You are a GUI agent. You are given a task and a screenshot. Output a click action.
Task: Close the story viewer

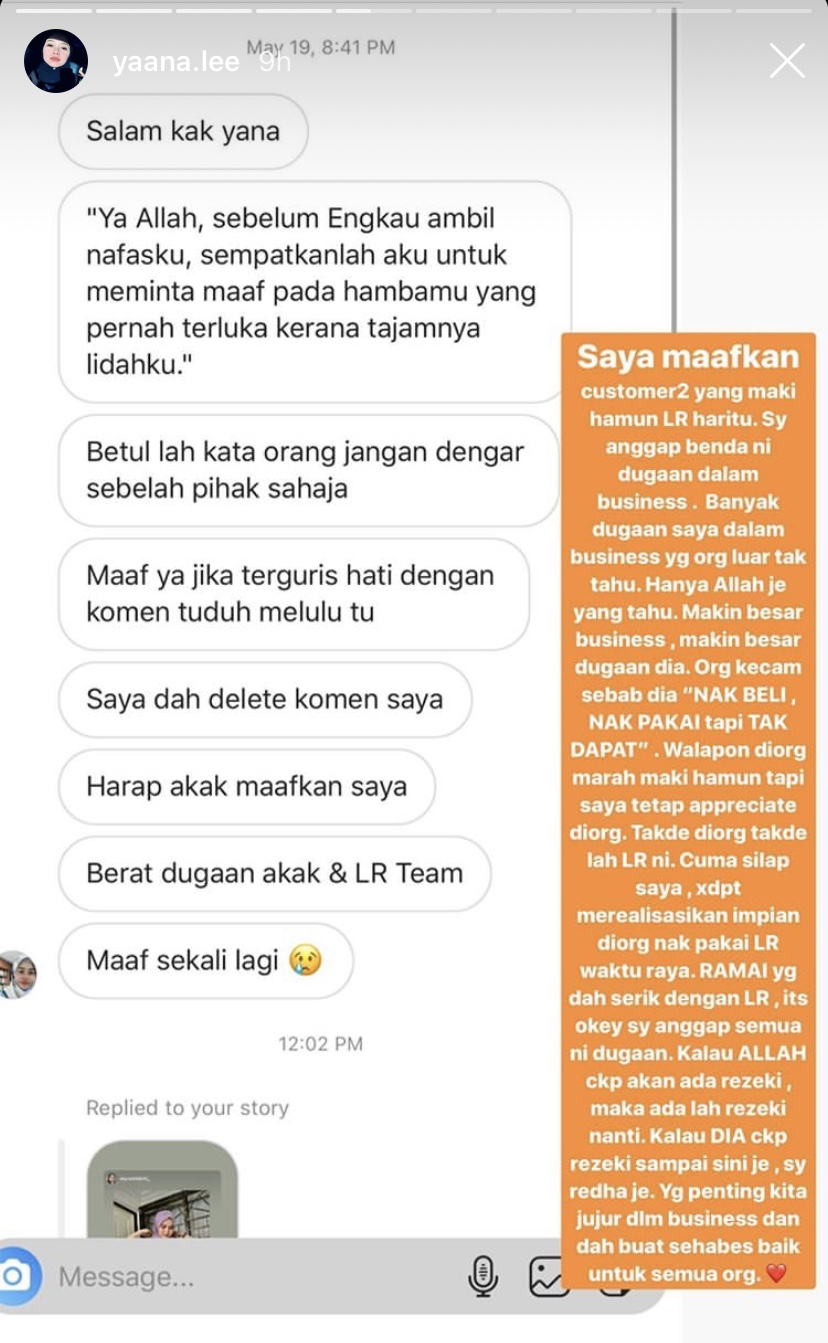coord(787,62)
